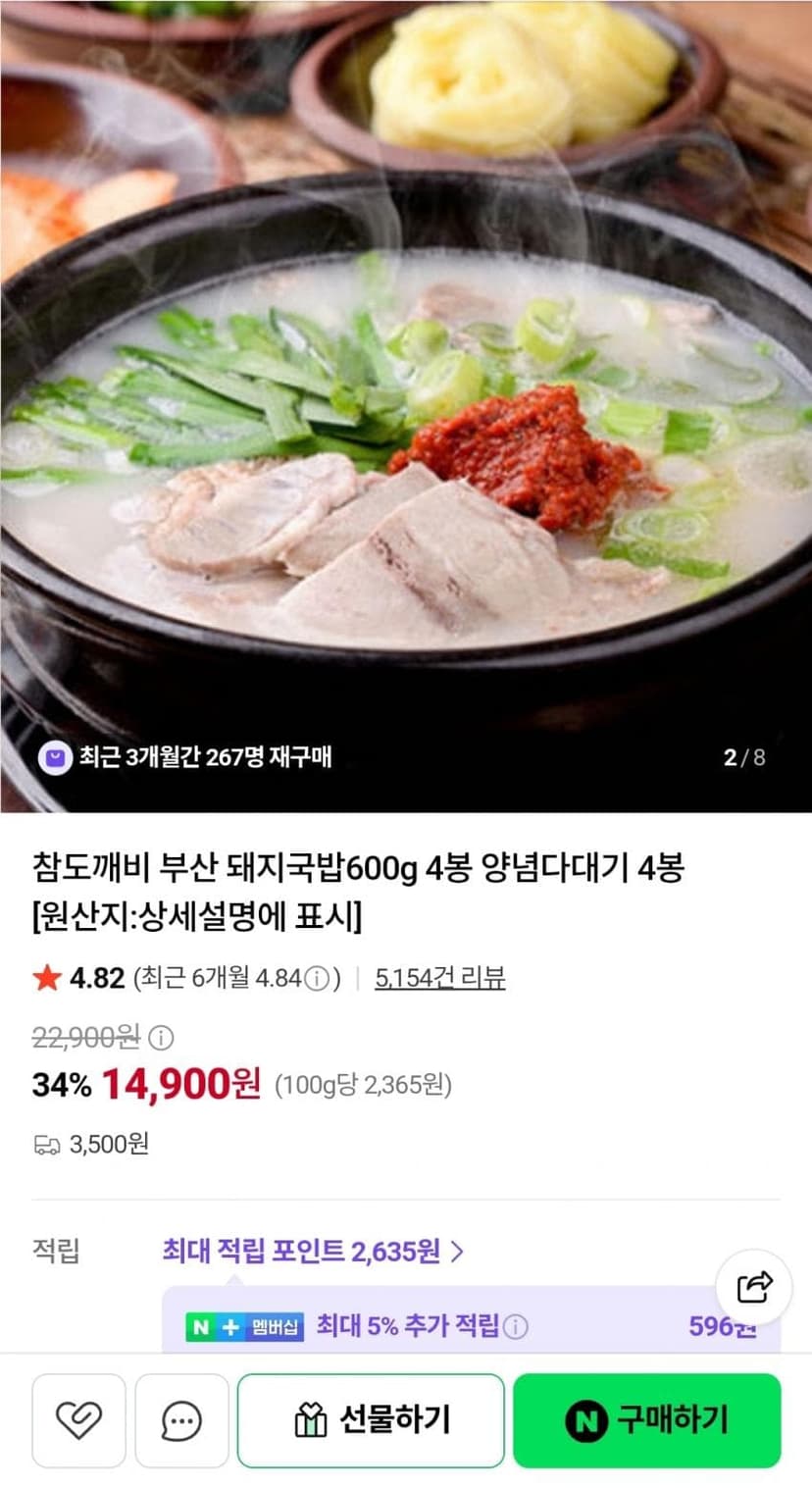Viewport: 812px width, 1488px height.
Task: View info icon next to 22,900원 price
Action: pos(162,1037)
